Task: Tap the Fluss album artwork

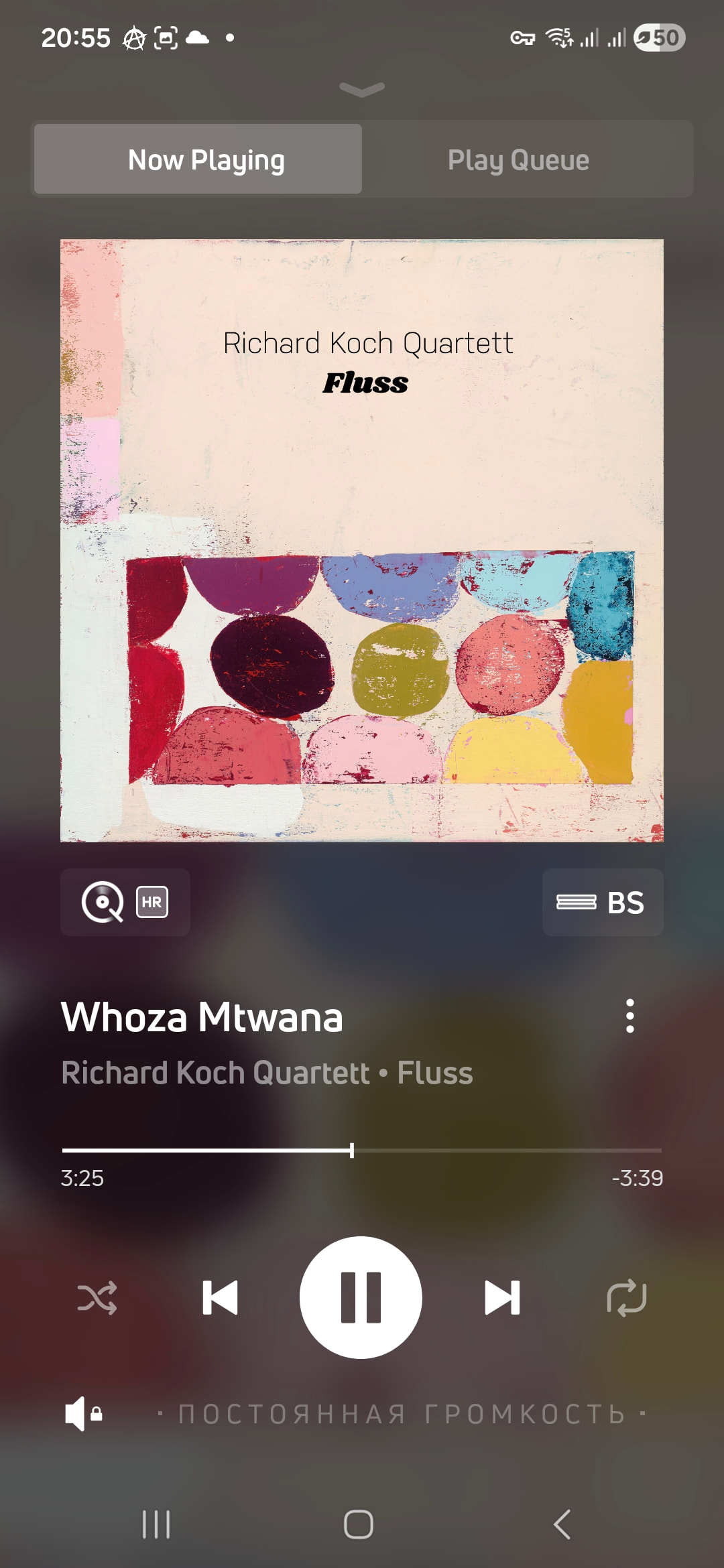Action: point(362,540)
